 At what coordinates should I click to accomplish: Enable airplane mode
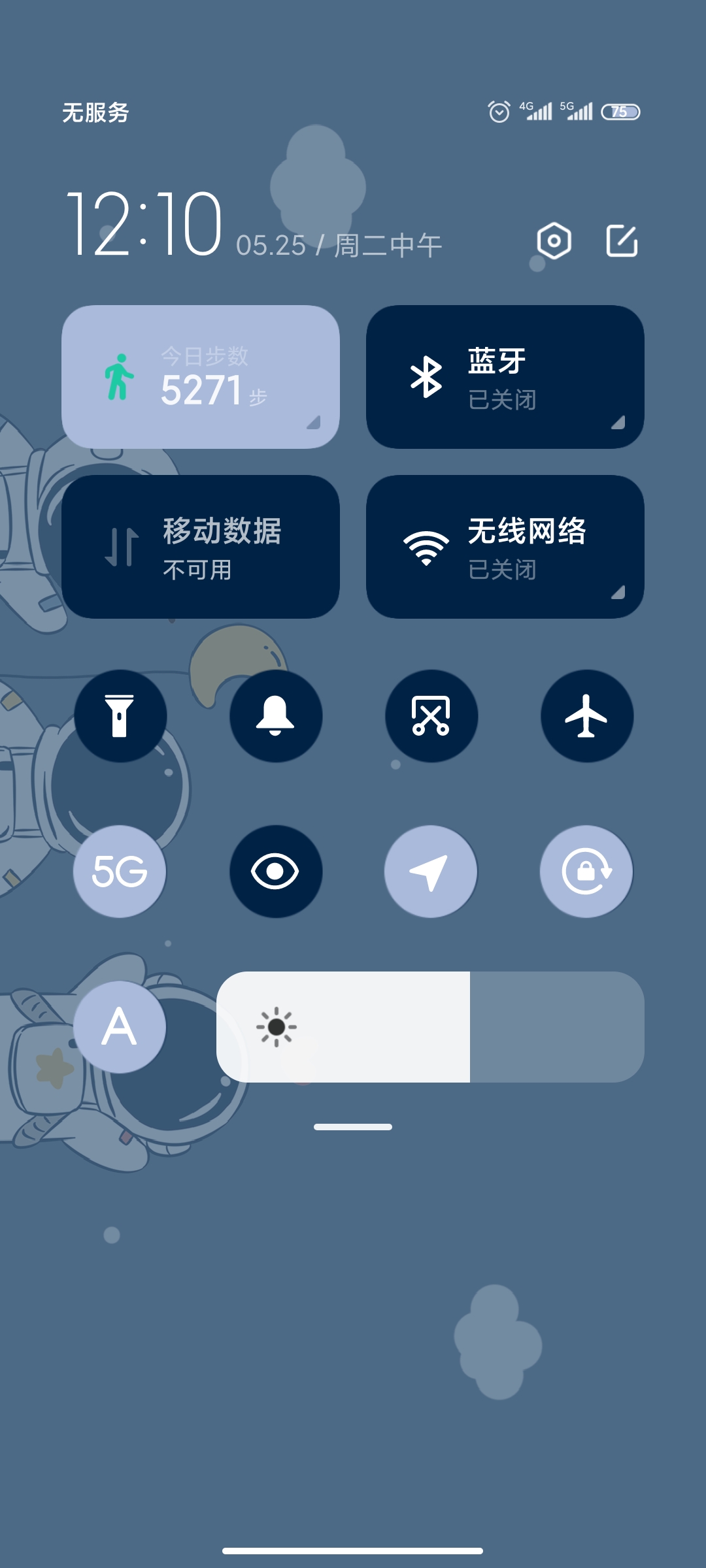pos(586,715)
